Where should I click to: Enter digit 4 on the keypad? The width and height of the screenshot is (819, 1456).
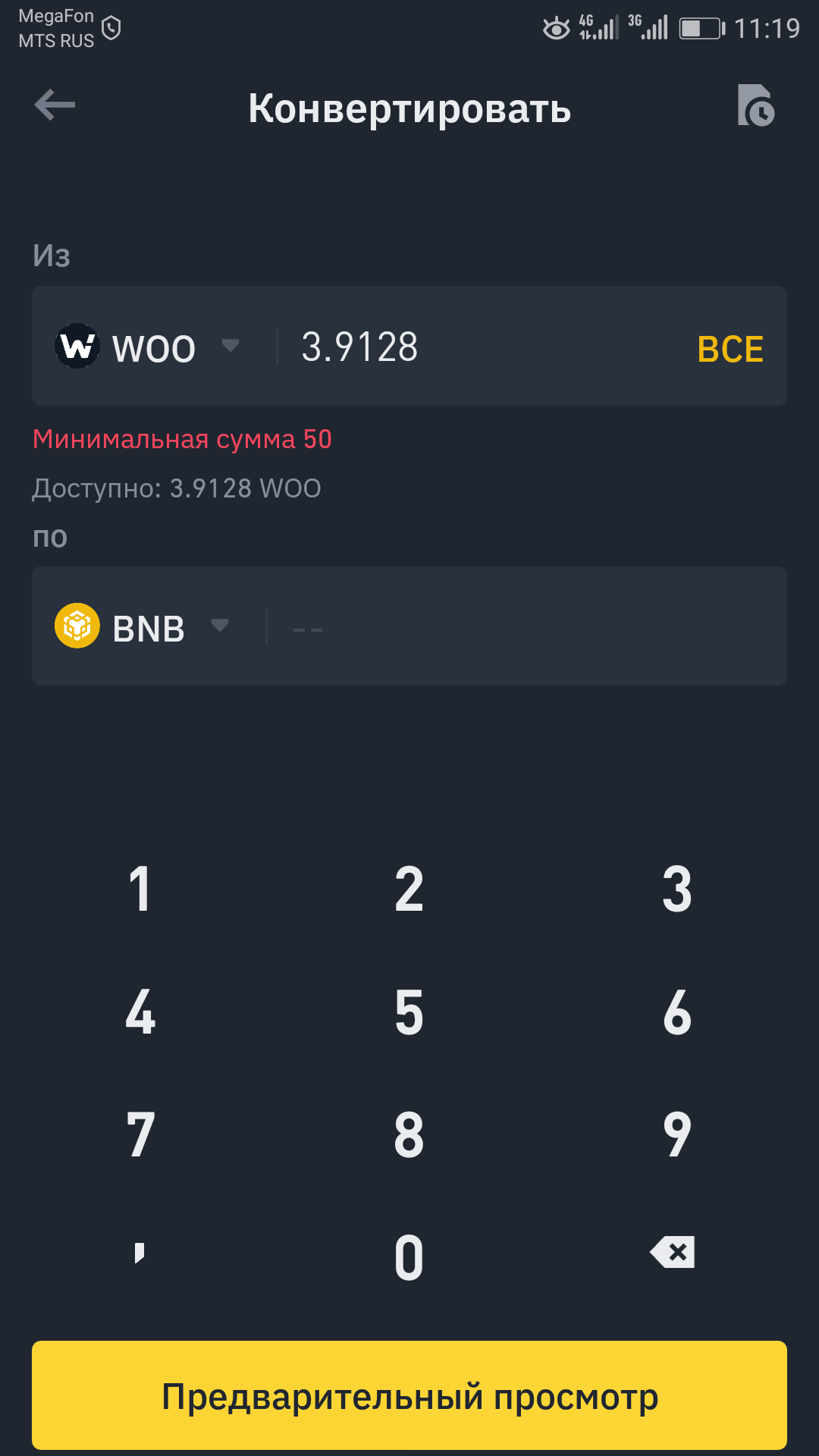(140, 1012)
